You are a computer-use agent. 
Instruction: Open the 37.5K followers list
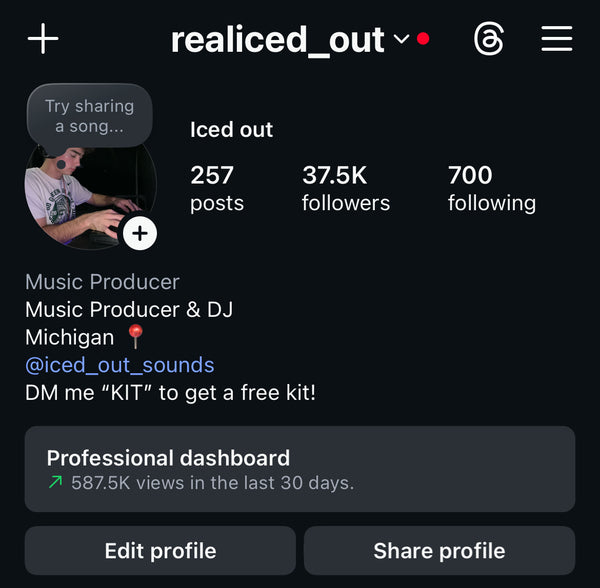coord(345,188)
